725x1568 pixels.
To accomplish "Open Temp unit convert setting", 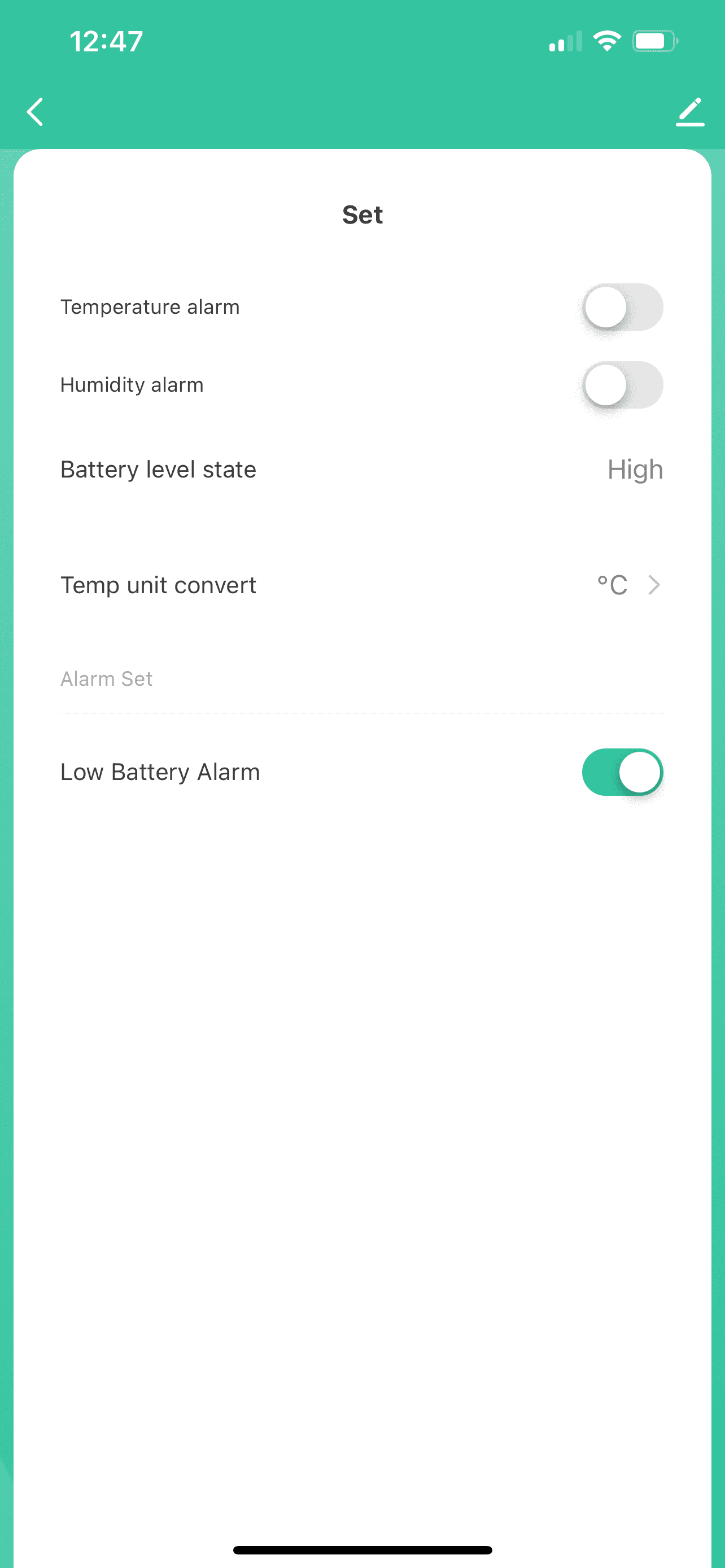I will click(362, 585).
